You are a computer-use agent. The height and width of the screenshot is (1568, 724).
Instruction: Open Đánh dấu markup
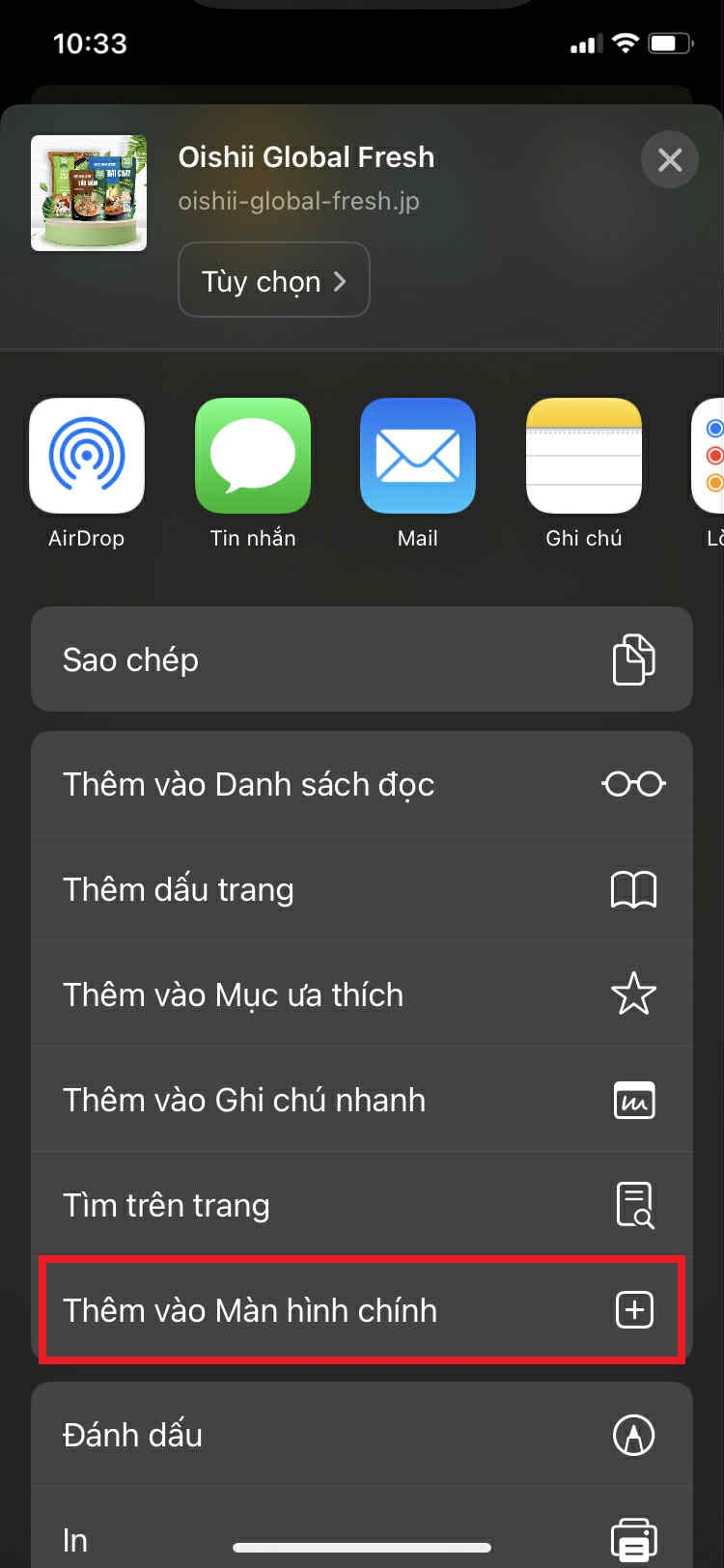[x=361, y=1435]
